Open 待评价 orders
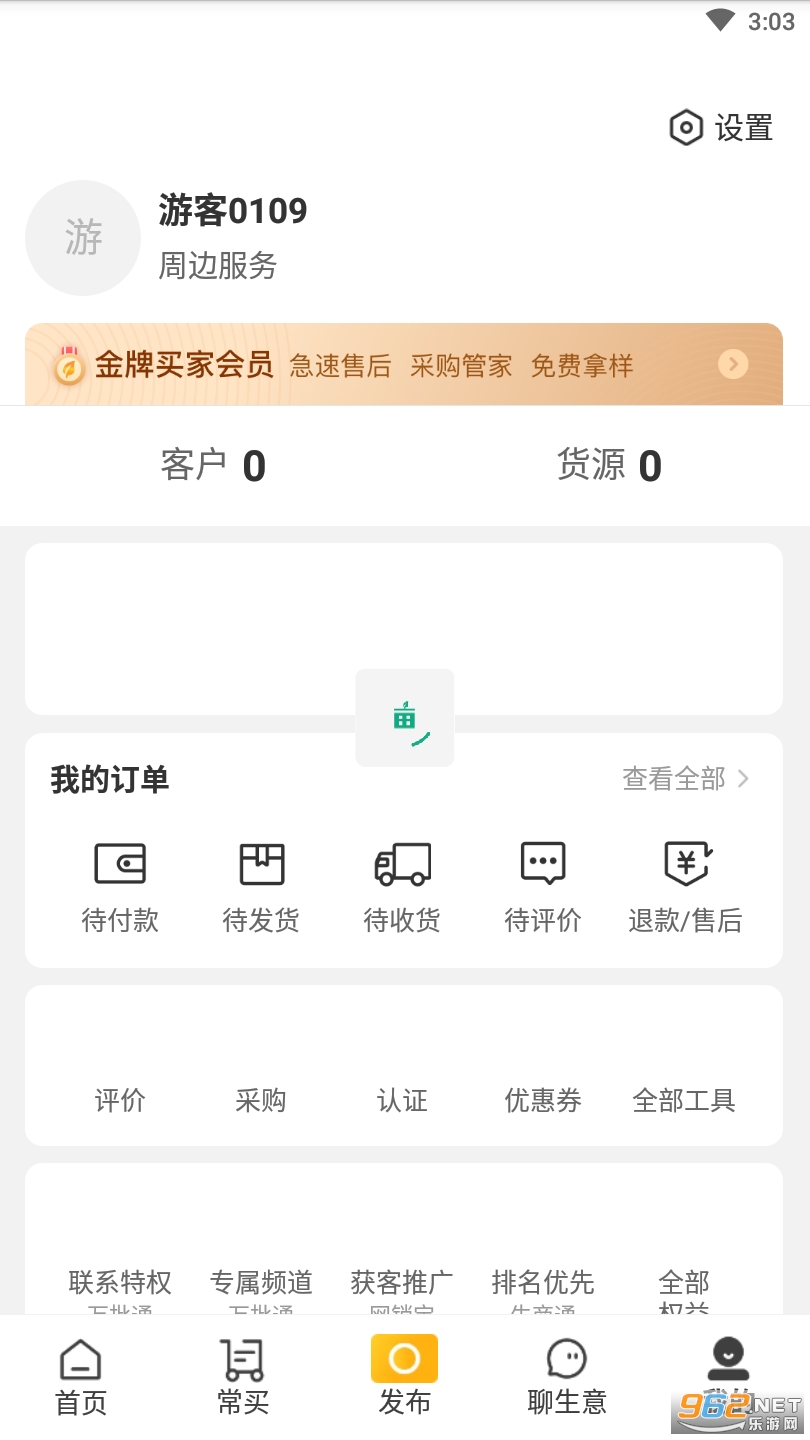This screenshot has height=1440, width=810. tap(543, 885)
